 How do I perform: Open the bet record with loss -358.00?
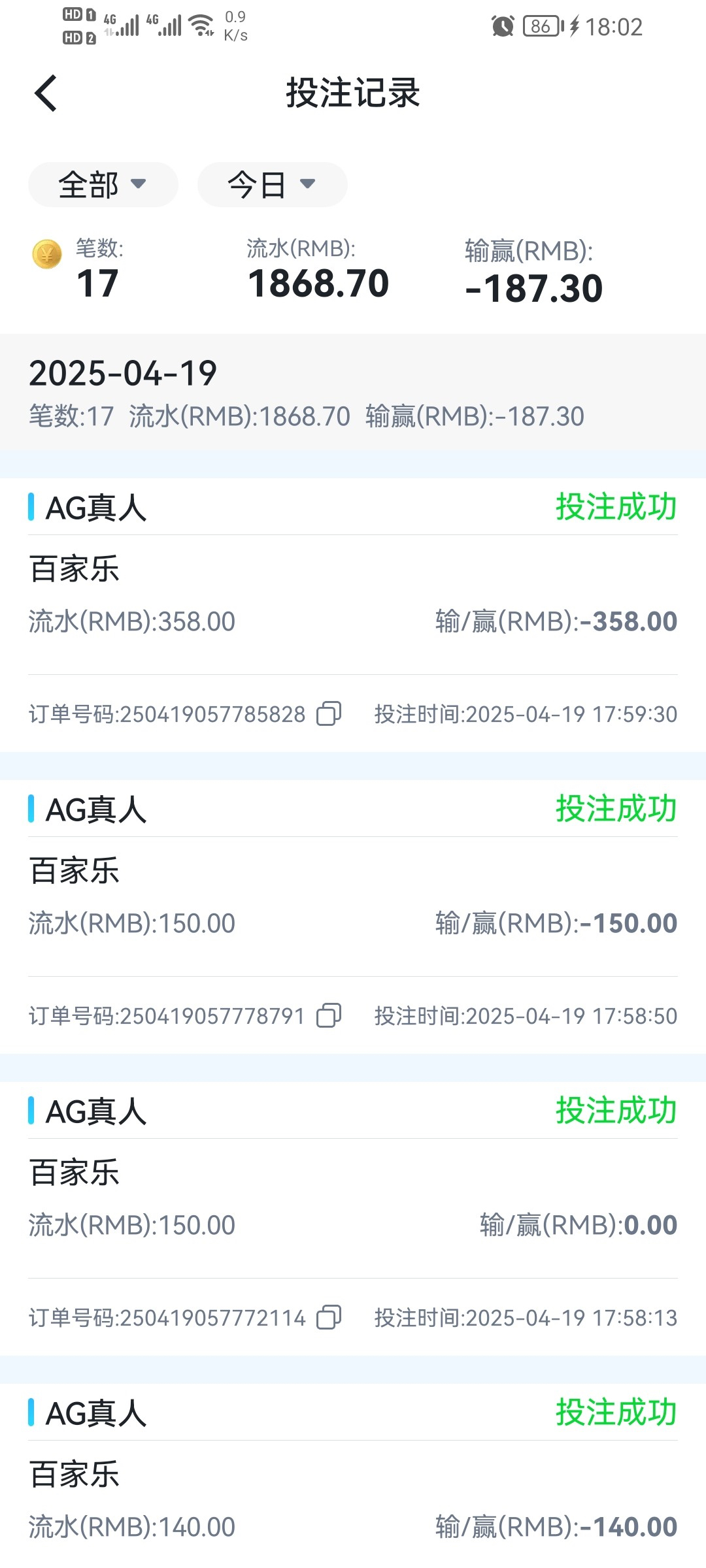coord(353,615)
